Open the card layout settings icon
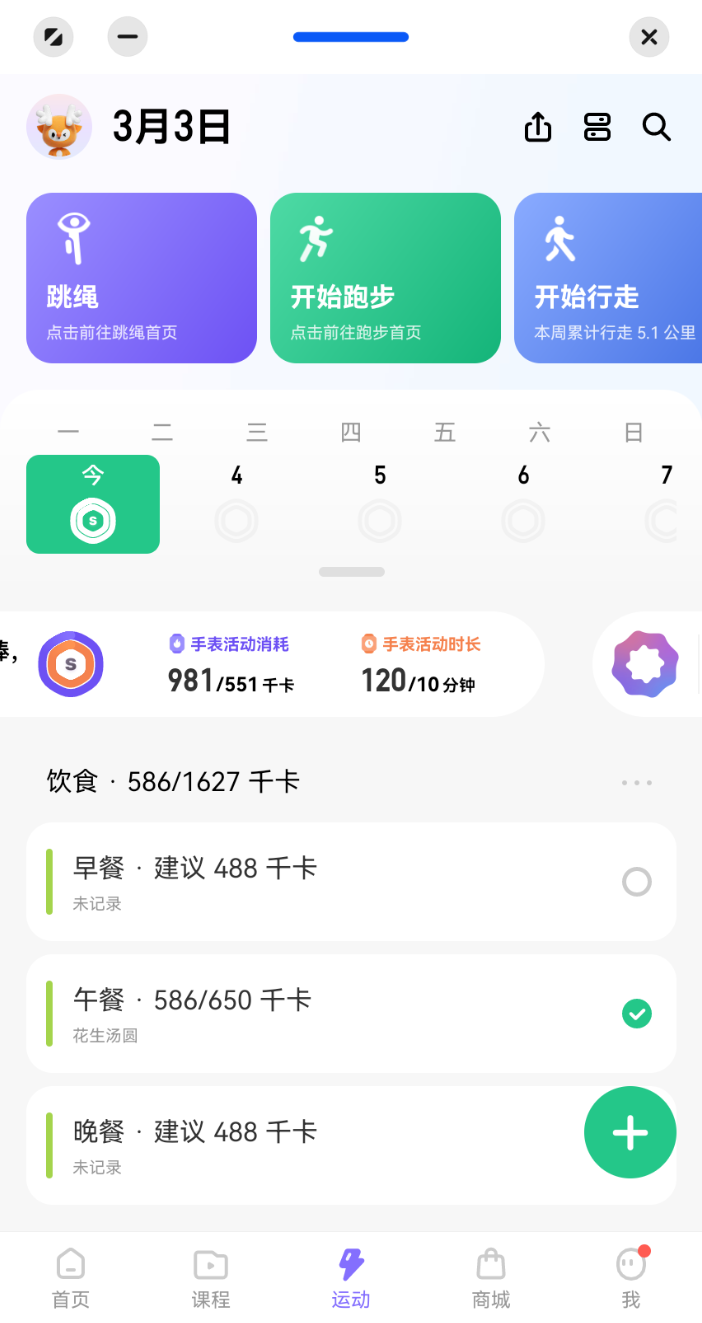The image size is (702, 1323). tap(597, 128)
